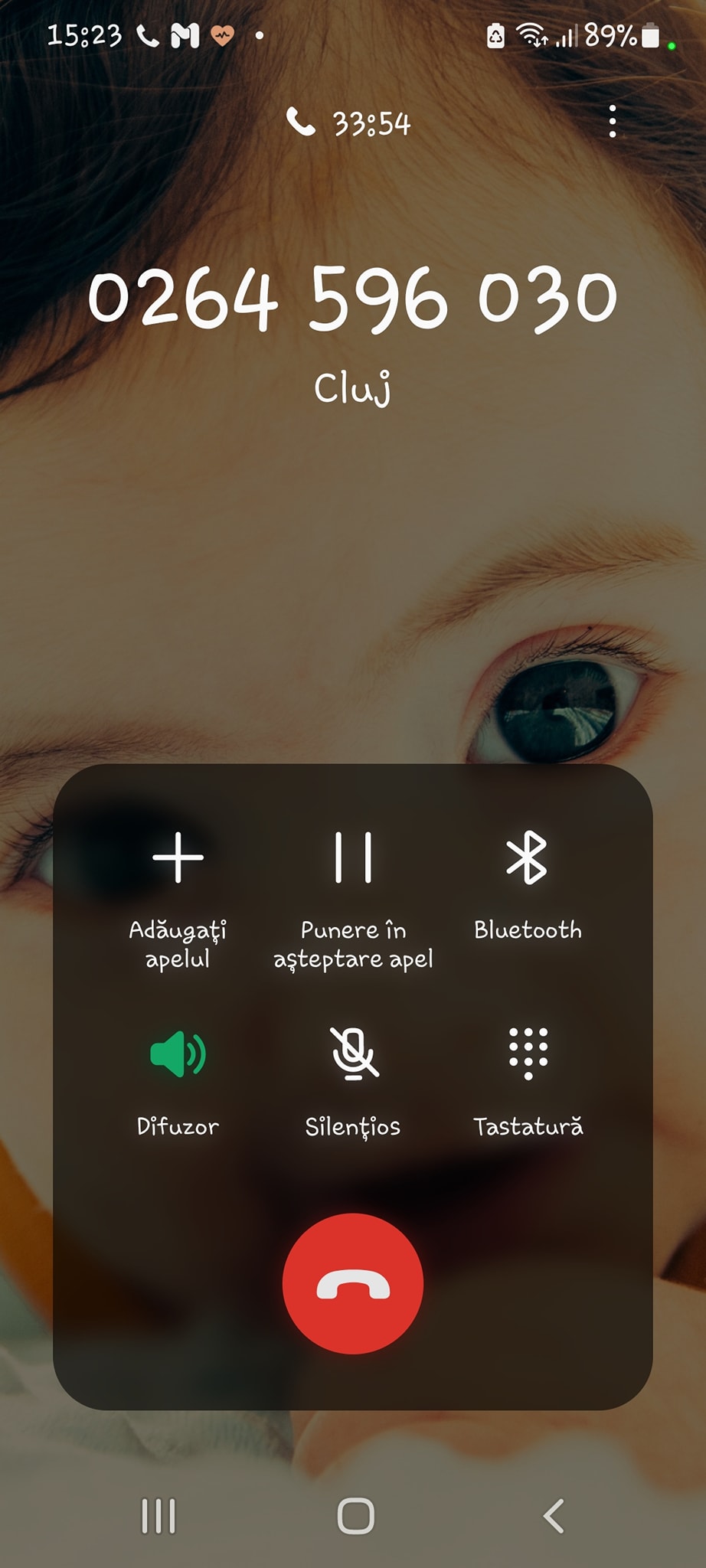Open the three-dot call options menu
Viewport: 706px width, 1568px height.
[x=612, y=122]
